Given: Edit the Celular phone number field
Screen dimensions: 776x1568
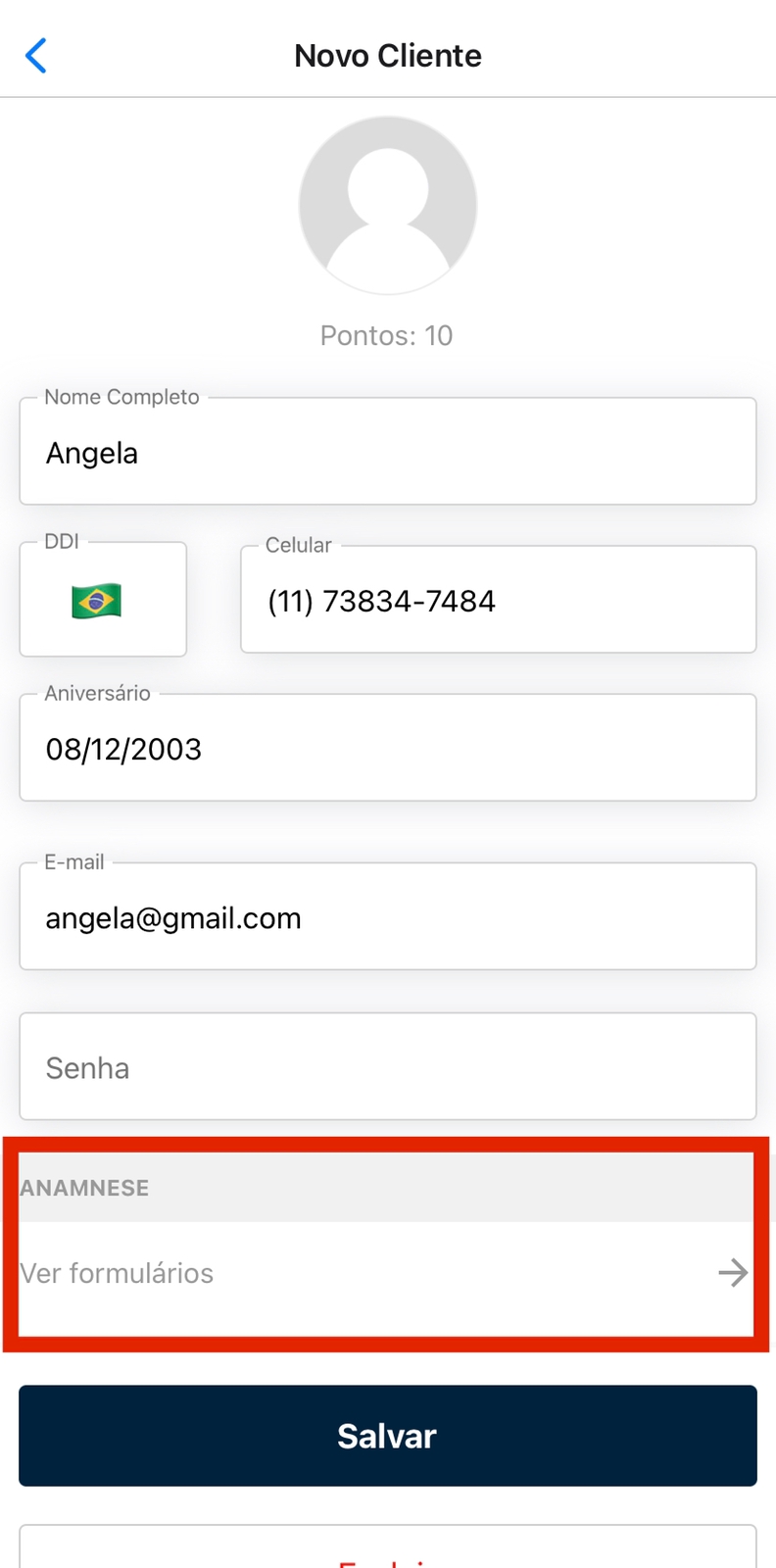Looking at the screenshot, I should pyautogui.click(x=498, y=601).
